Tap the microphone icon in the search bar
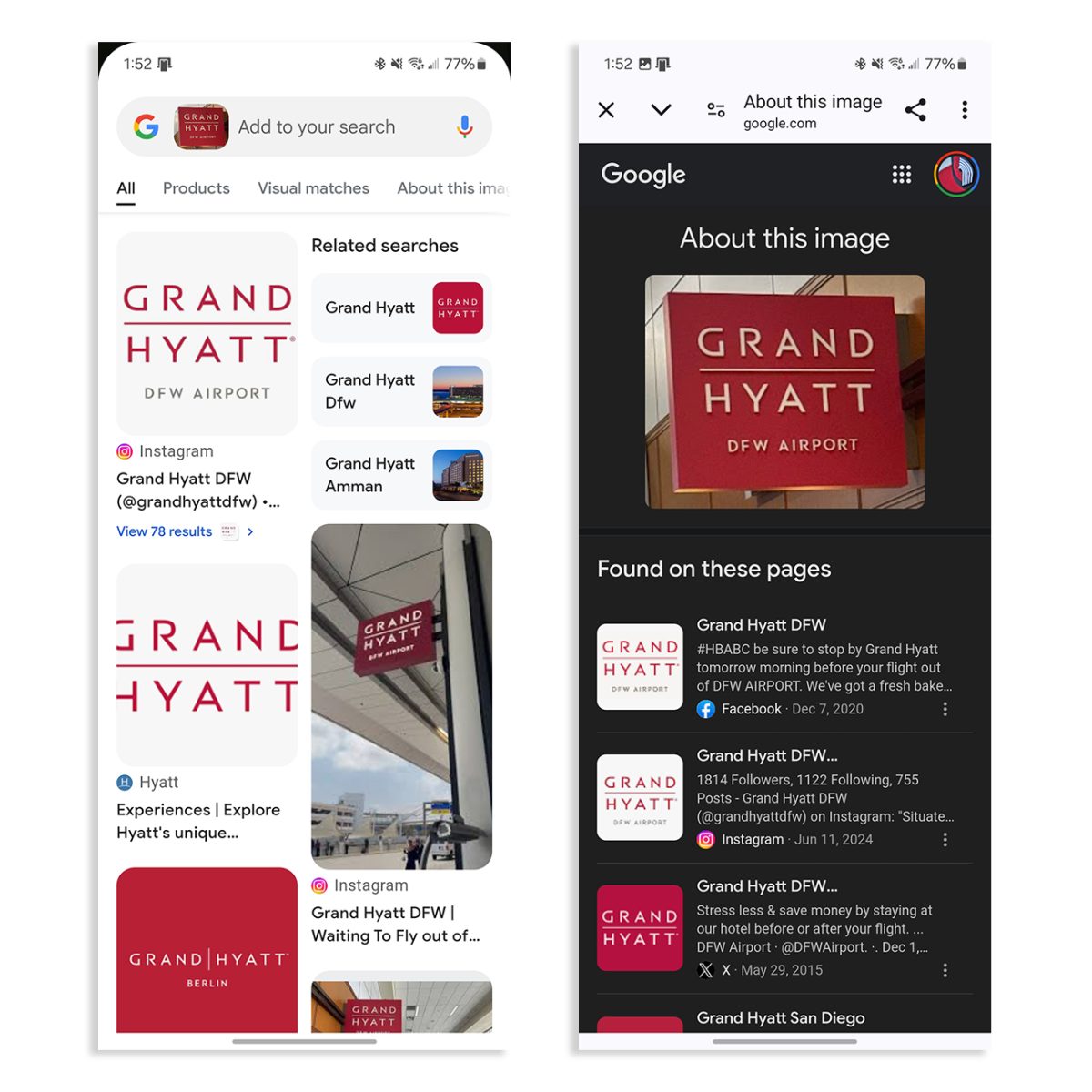 click(464, 126)
